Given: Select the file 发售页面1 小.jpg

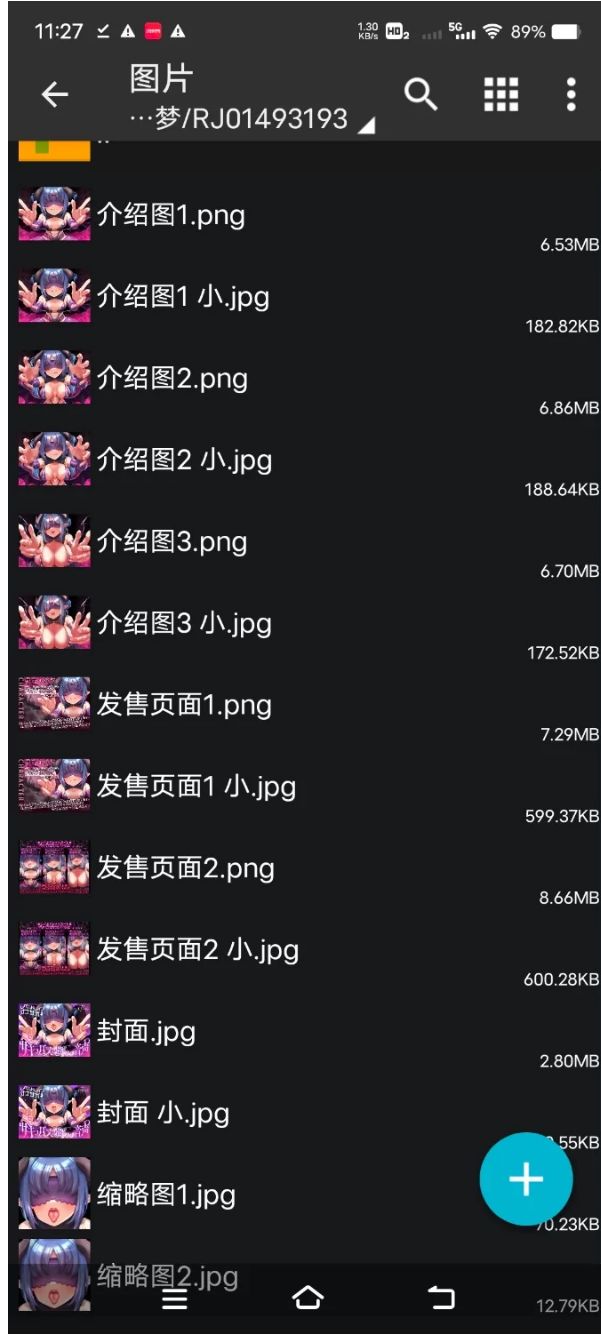Looking at the screenshot, I should click(304, 794).
